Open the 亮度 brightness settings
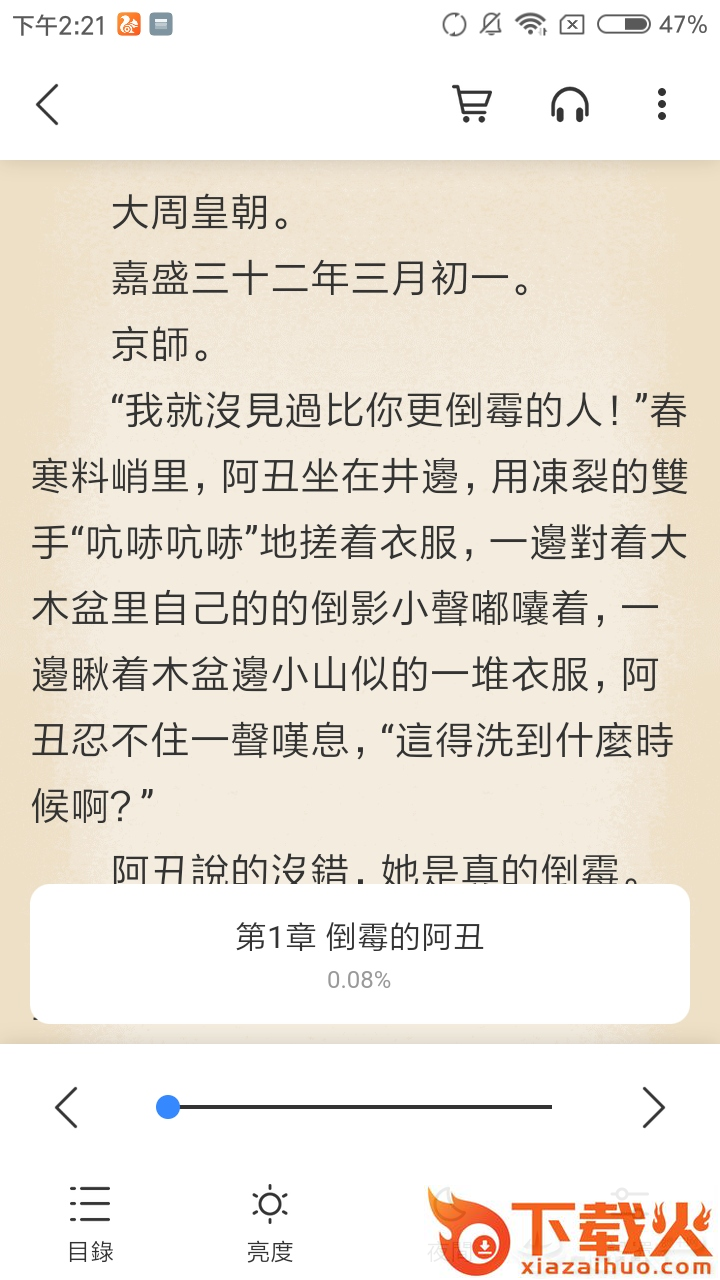The width and height of the screenshot is (720, 1280). (270, 1222)
